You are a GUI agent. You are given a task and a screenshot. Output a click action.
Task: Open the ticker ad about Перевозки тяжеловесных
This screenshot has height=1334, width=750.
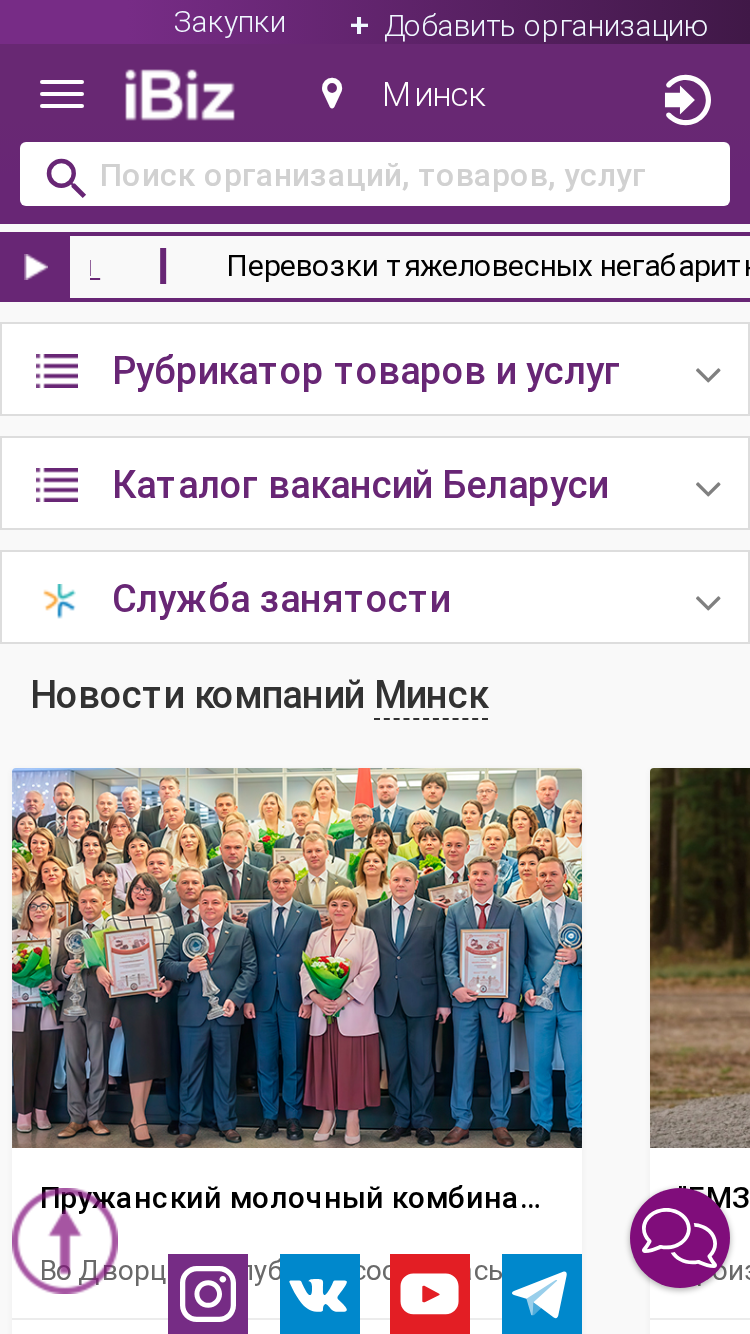coord(488,266)
